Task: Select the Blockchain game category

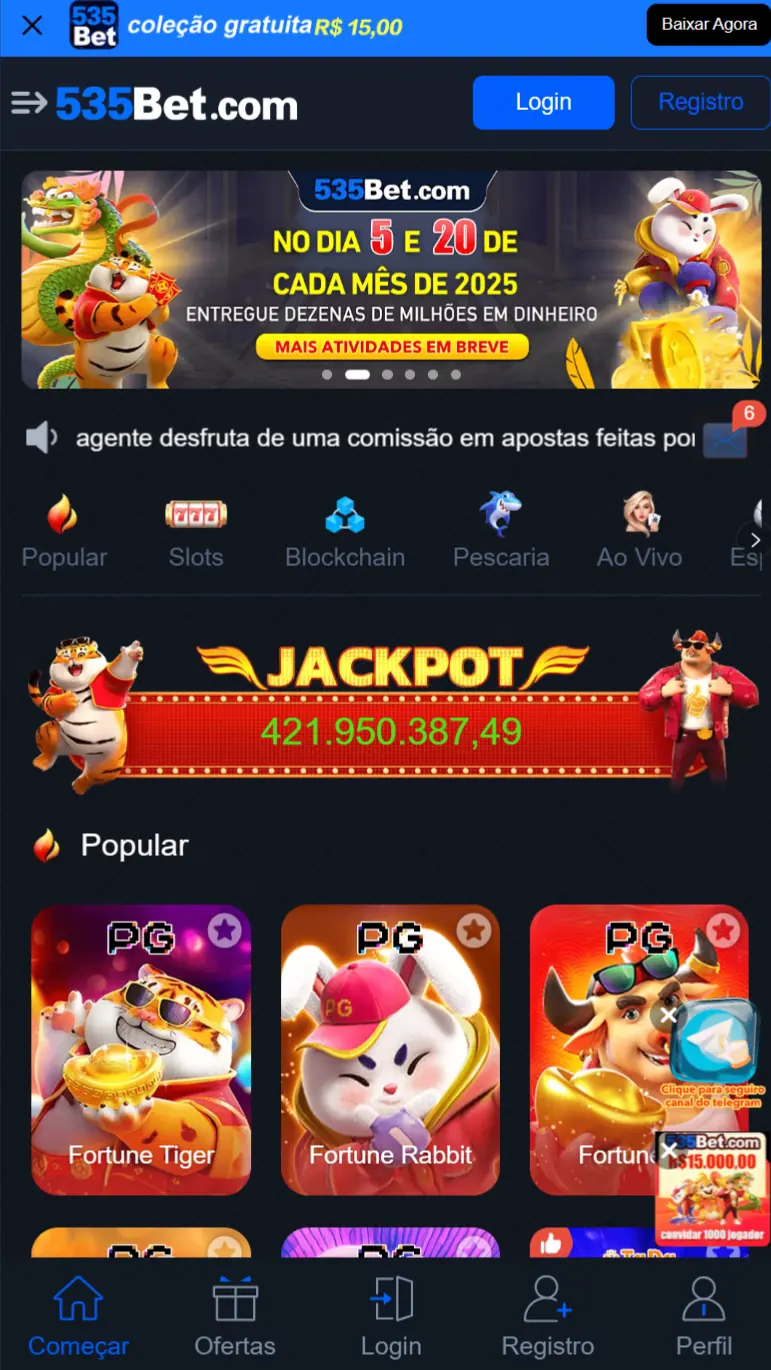Action: pos(345,532)
